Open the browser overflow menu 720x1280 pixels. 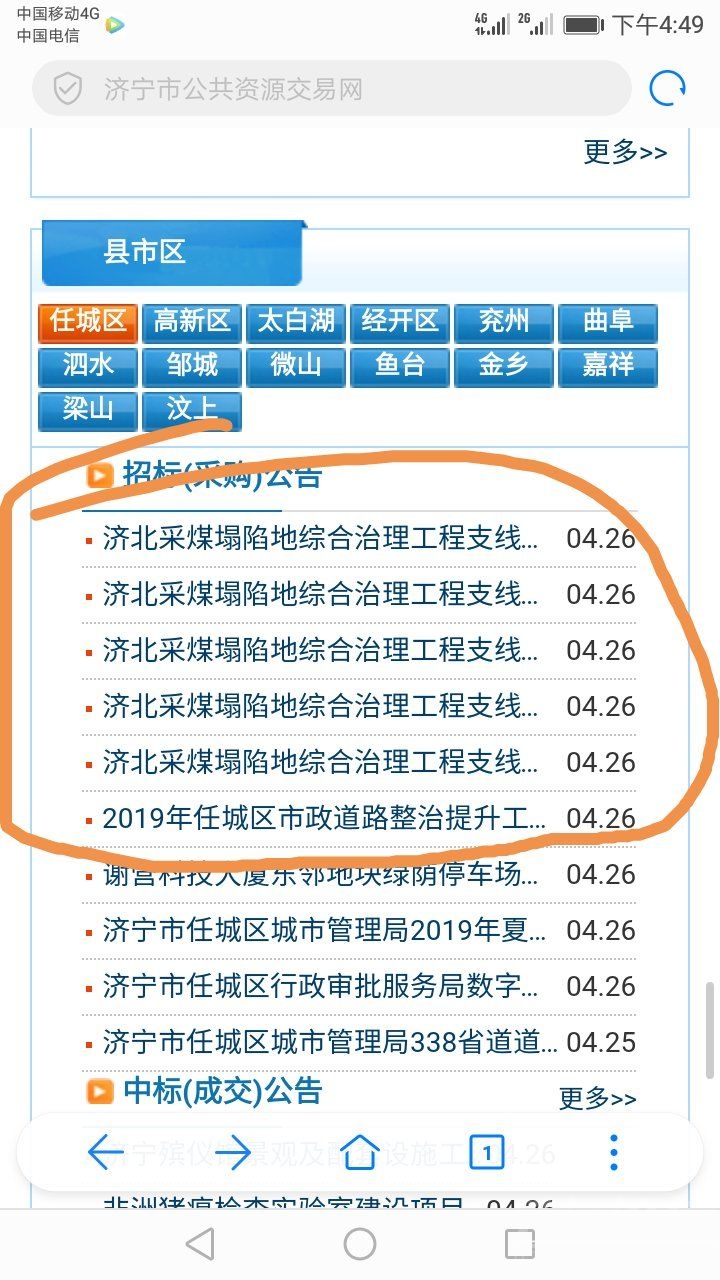tap(614, 1153)
